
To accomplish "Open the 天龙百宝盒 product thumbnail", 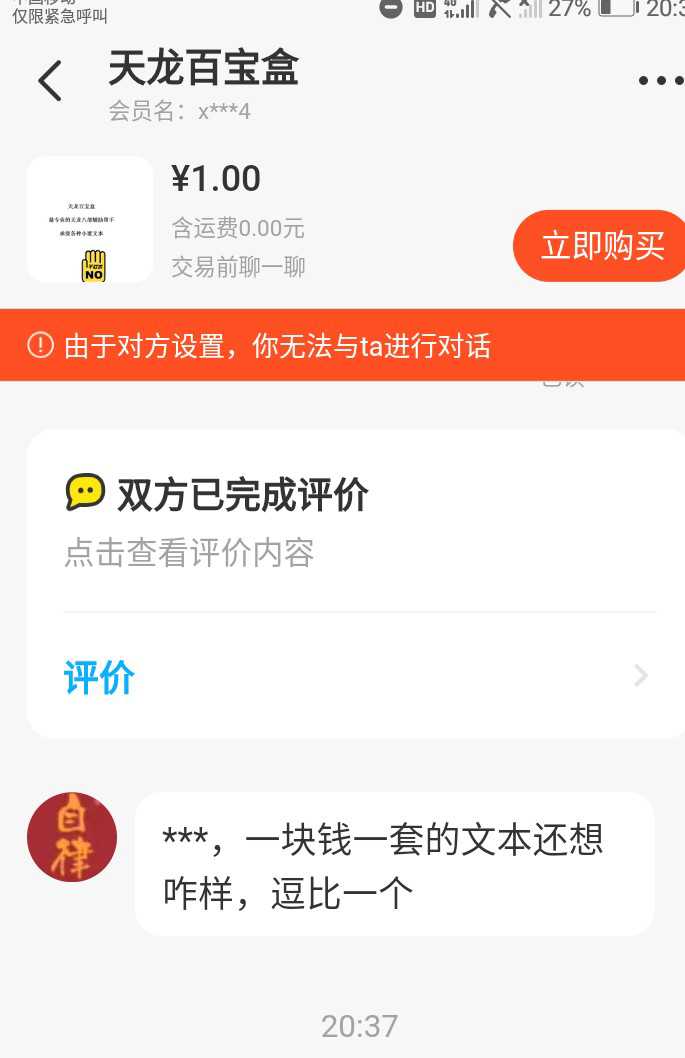I will point(90,220).
